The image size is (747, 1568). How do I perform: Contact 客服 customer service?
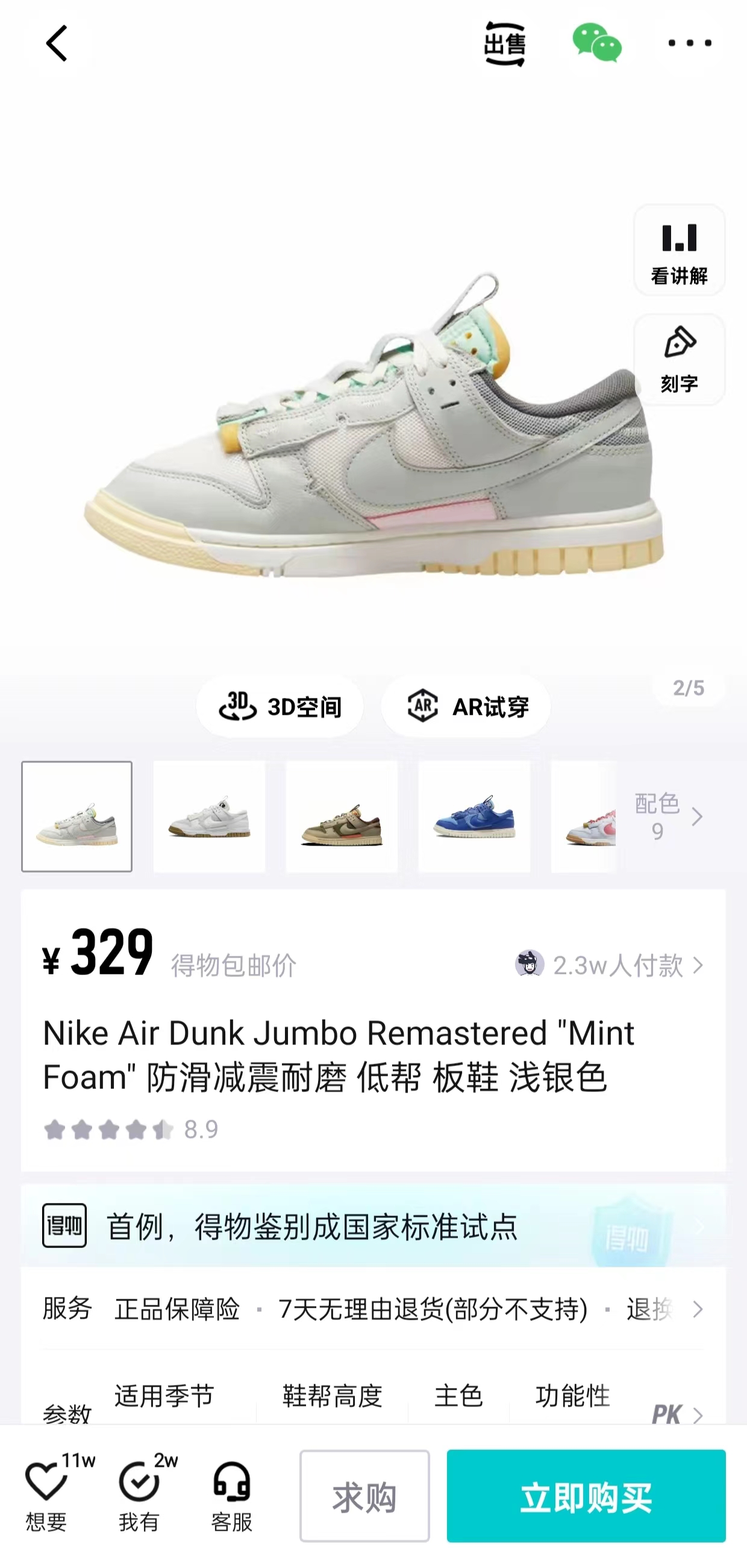(x=232, y=1496)
